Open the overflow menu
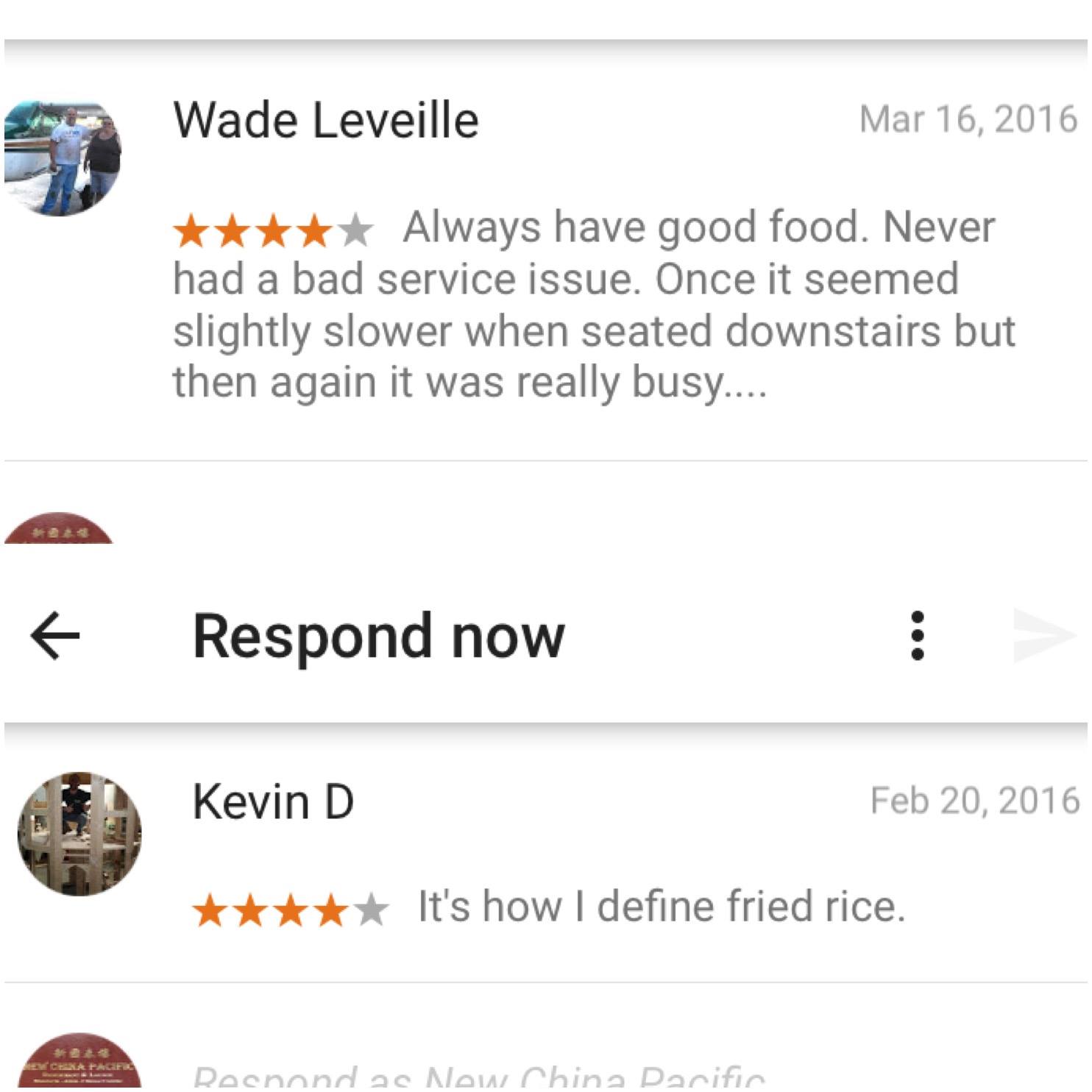Viewport: 1092px width, 1092px height. (917, 636)
